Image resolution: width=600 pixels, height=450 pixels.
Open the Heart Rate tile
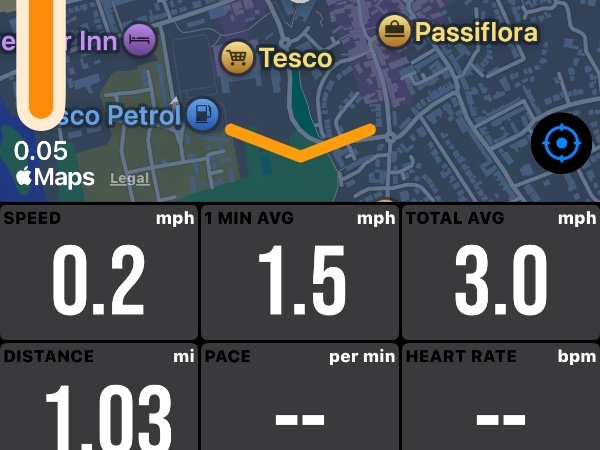pyautogui.click(x=500, y=398)
